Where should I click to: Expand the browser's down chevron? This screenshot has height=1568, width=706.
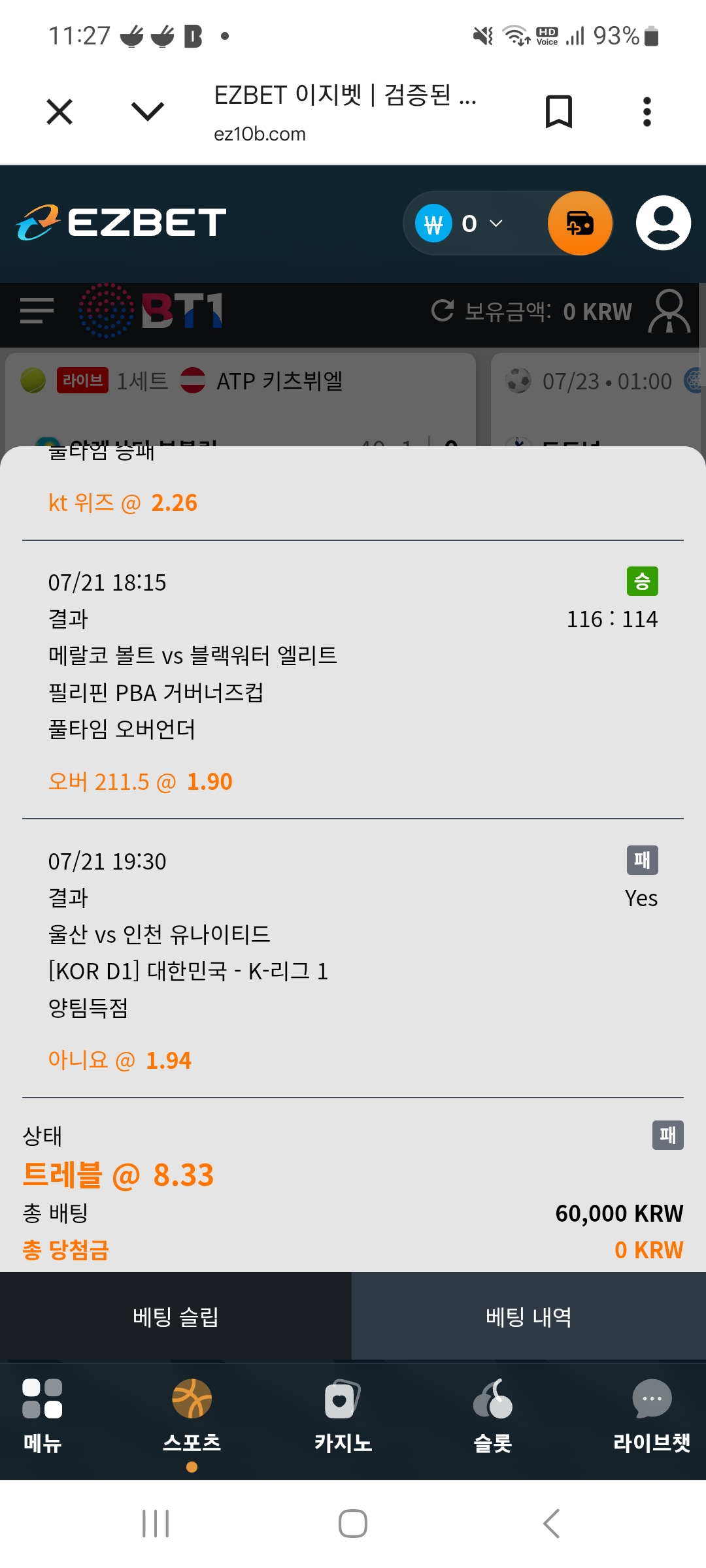coord(148,112)
